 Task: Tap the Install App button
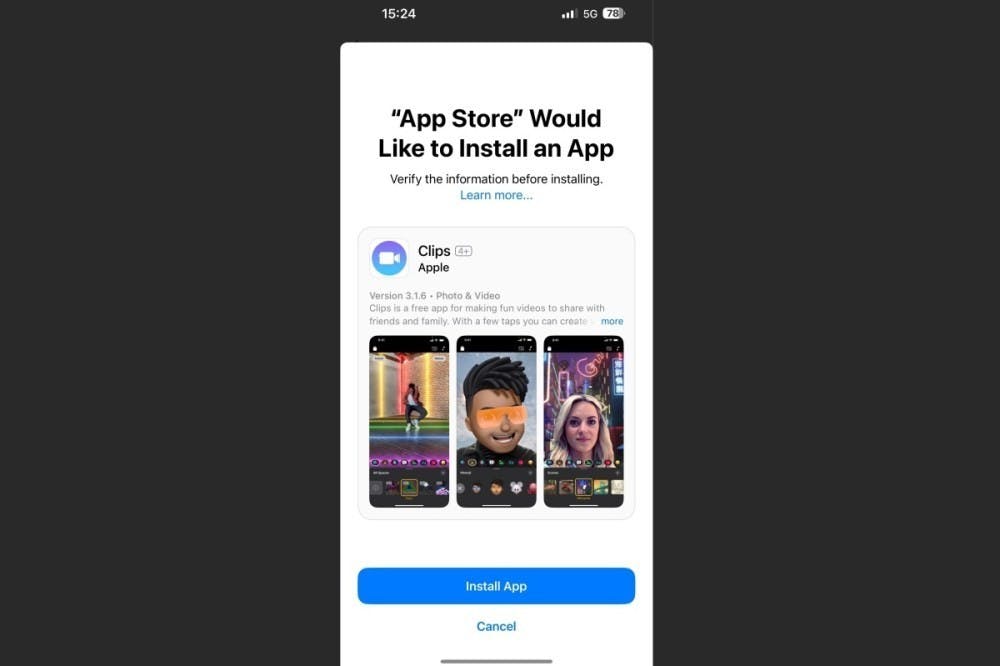click(x=496, y=586)
